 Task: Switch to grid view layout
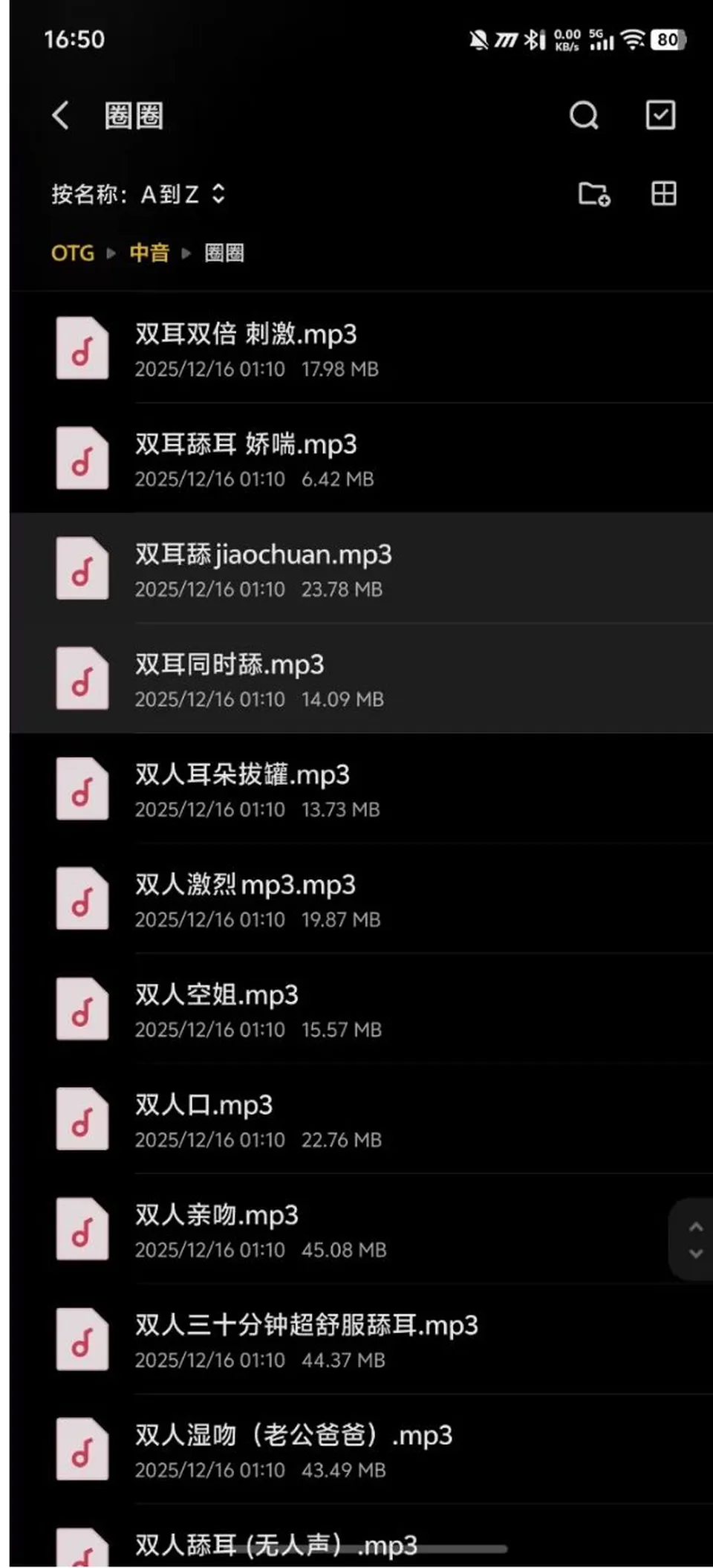pyautogui.click(x=663, y=194)
